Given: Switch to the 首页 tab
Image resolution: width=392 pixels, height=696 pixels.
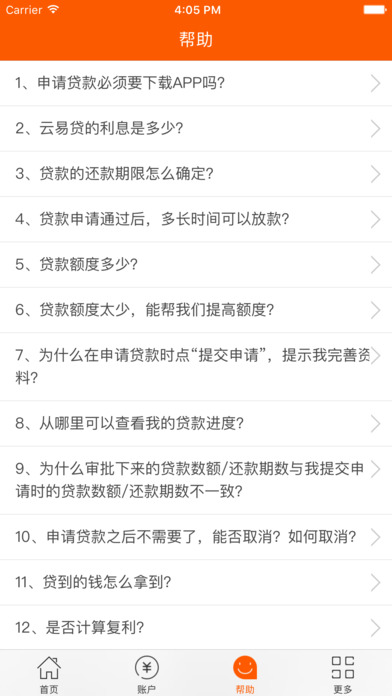Looking at the screenshot, I should pyautogui.click(x=49, y=673).
